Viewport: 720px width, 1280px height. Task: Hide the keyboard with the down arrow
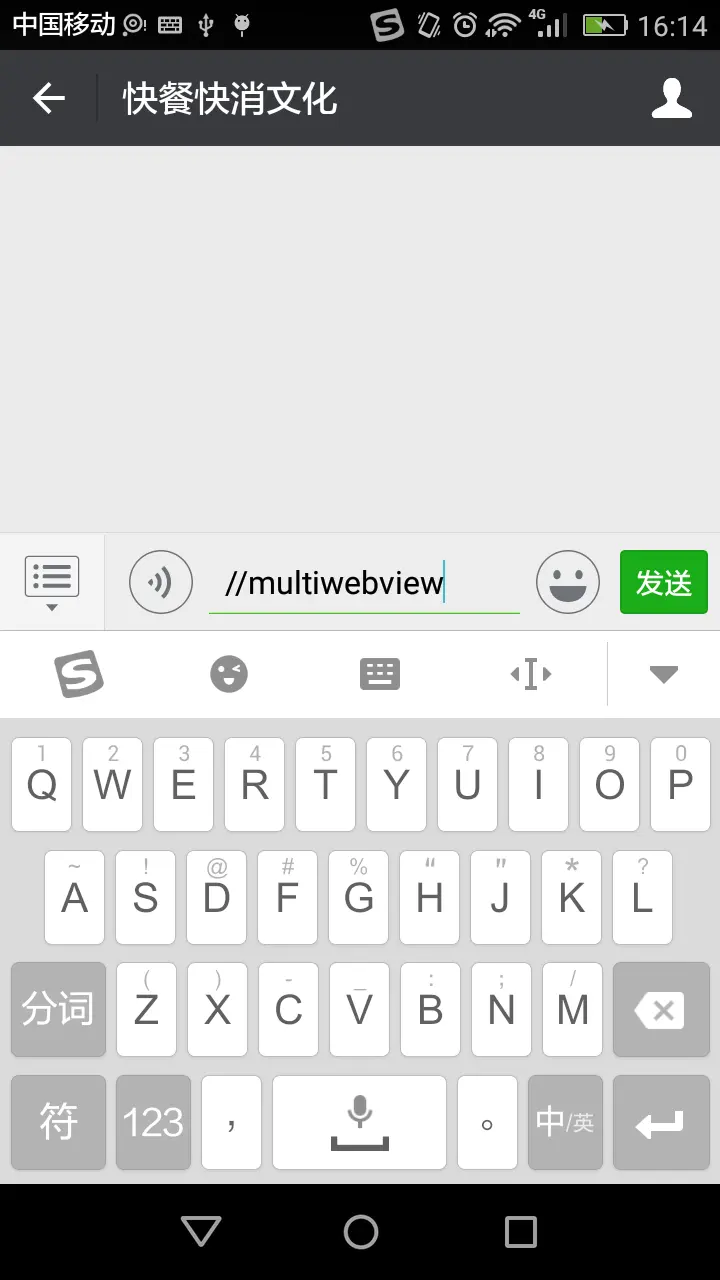click(x=663, y=675)
